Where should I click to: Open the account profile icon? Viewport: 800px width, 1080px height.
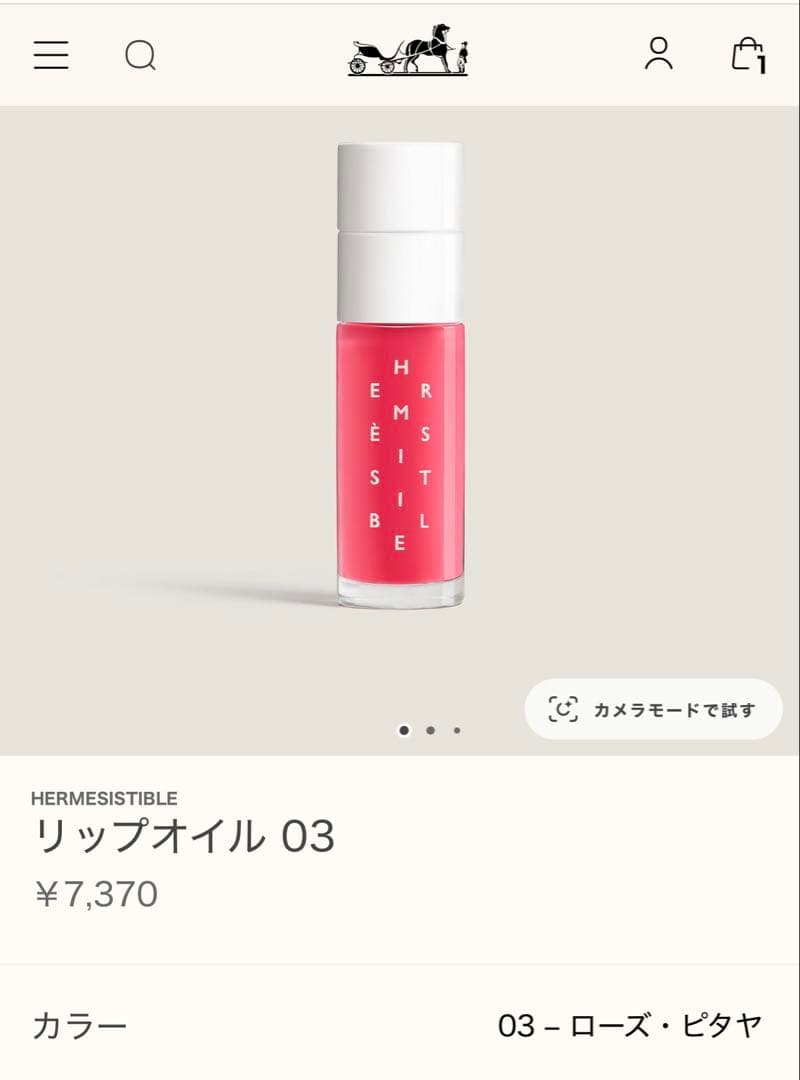660,56
